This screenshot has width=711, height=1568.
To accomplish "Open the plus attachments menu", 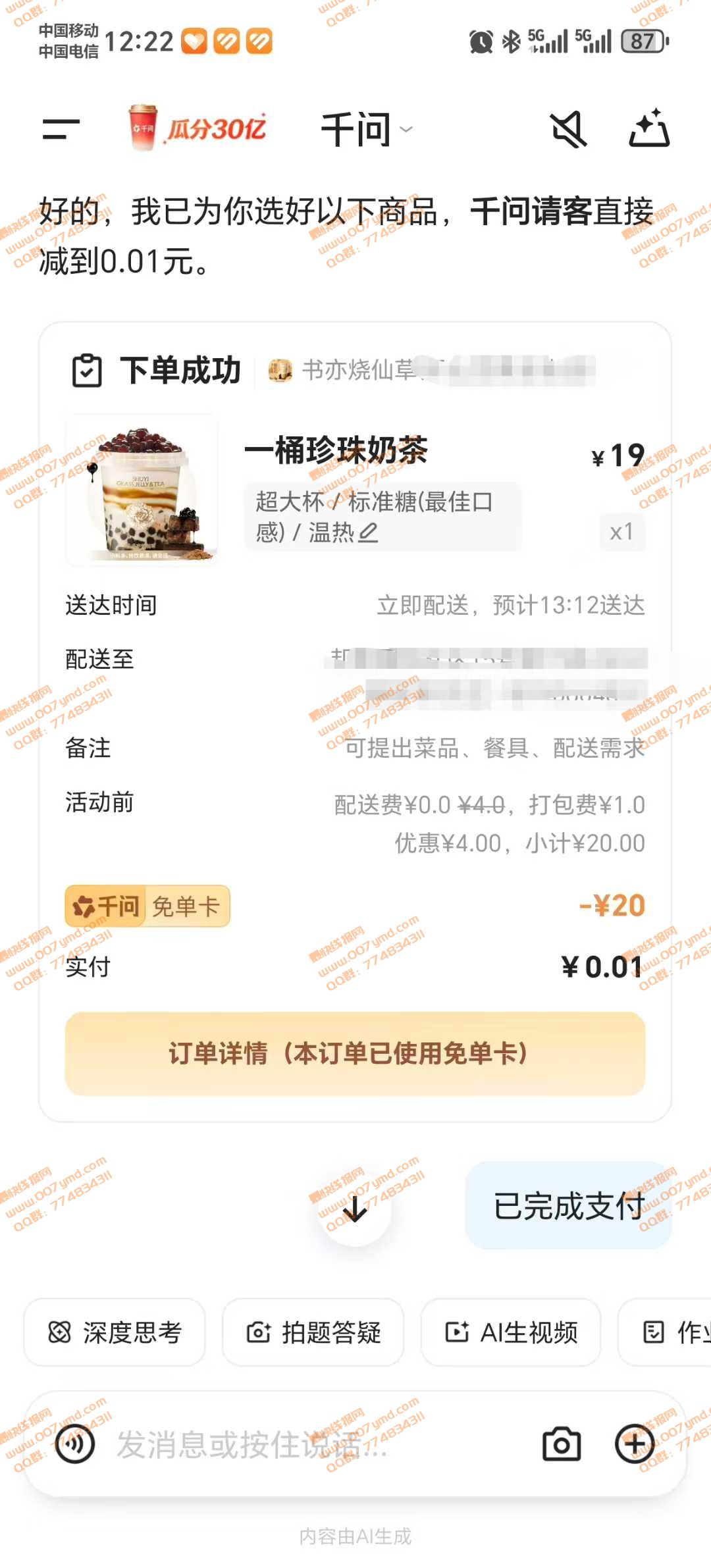I will click(635, 1444).
